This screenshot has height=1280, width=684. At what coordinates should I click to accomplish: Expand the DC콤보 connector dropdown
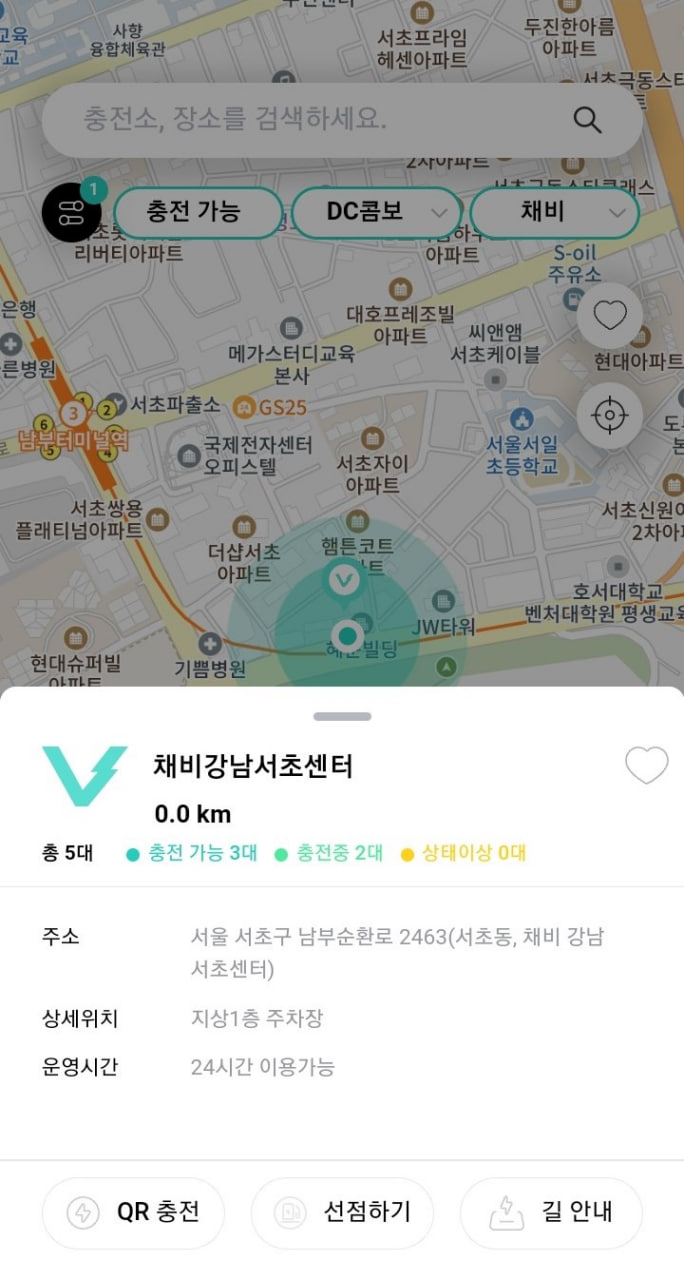(x=377, y=212)
